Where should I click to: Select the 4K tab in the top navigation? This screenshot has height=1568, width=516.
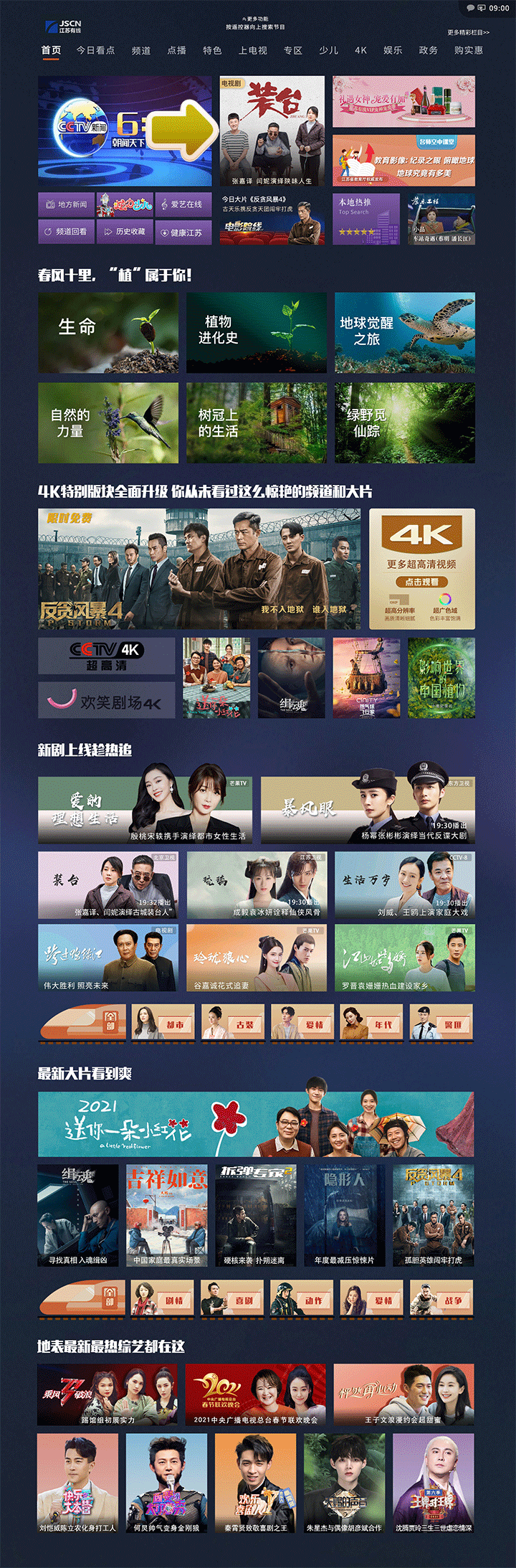tap(360, 50)
